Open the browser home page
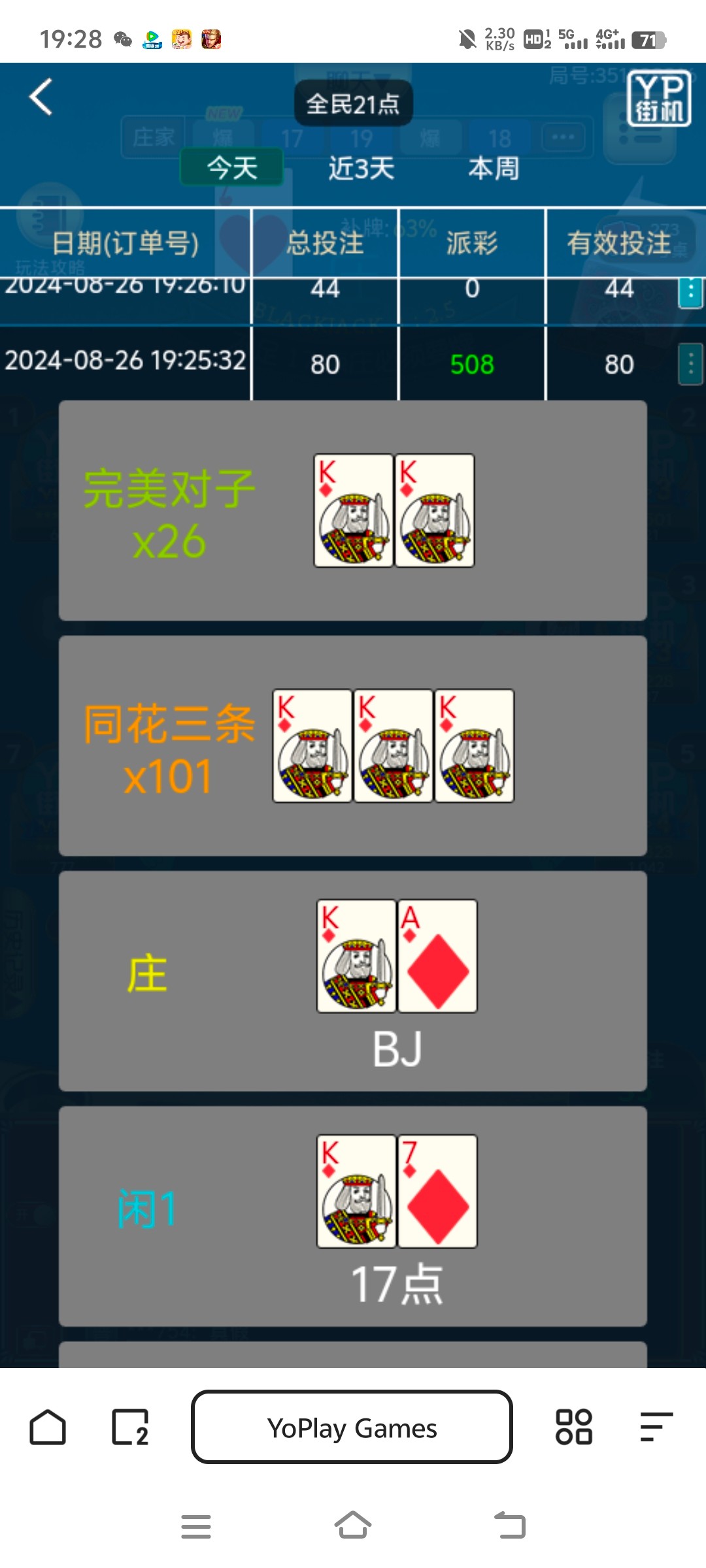Viewport: 706px width, 1568px height. tap(48, 1426)
